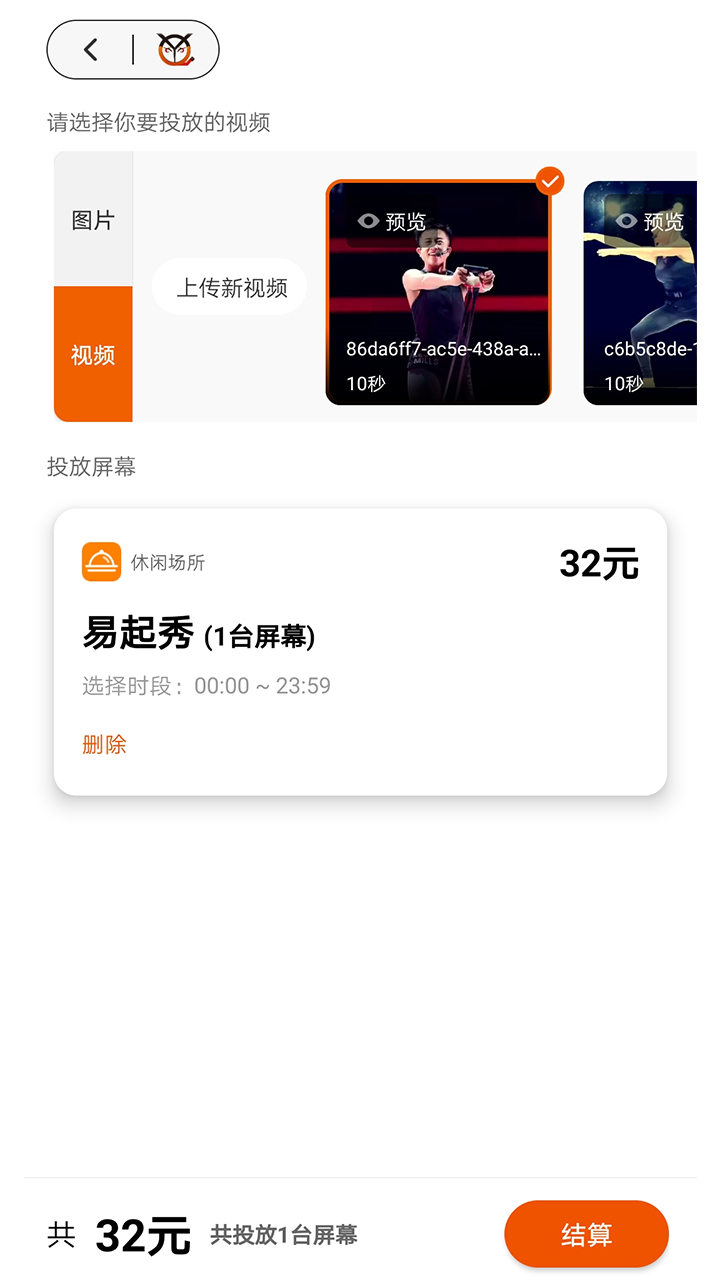Open the owl logo menu
The width and height of the screenshot is (720, 1280).
click(175, 49)
